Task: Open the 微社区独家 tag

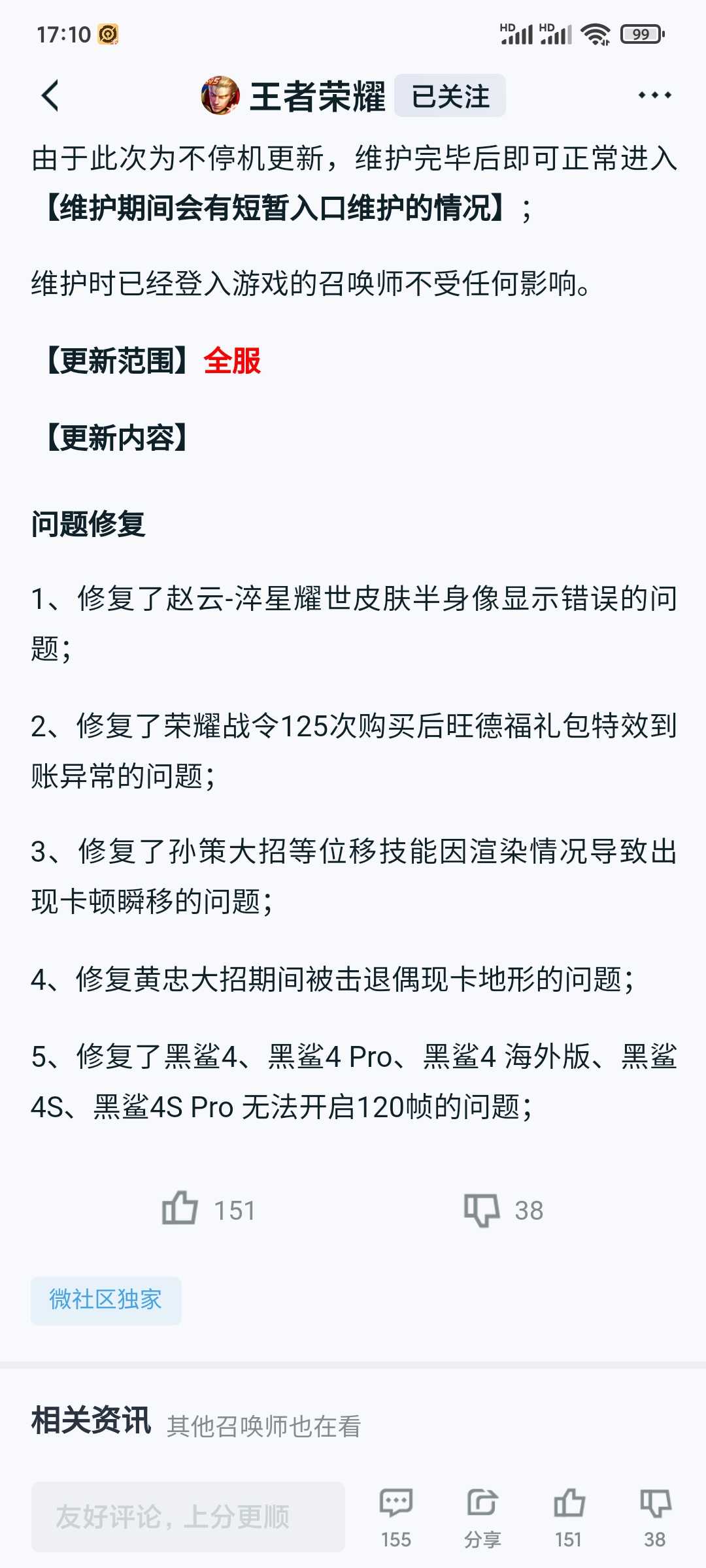Action: coord(106,1299)
